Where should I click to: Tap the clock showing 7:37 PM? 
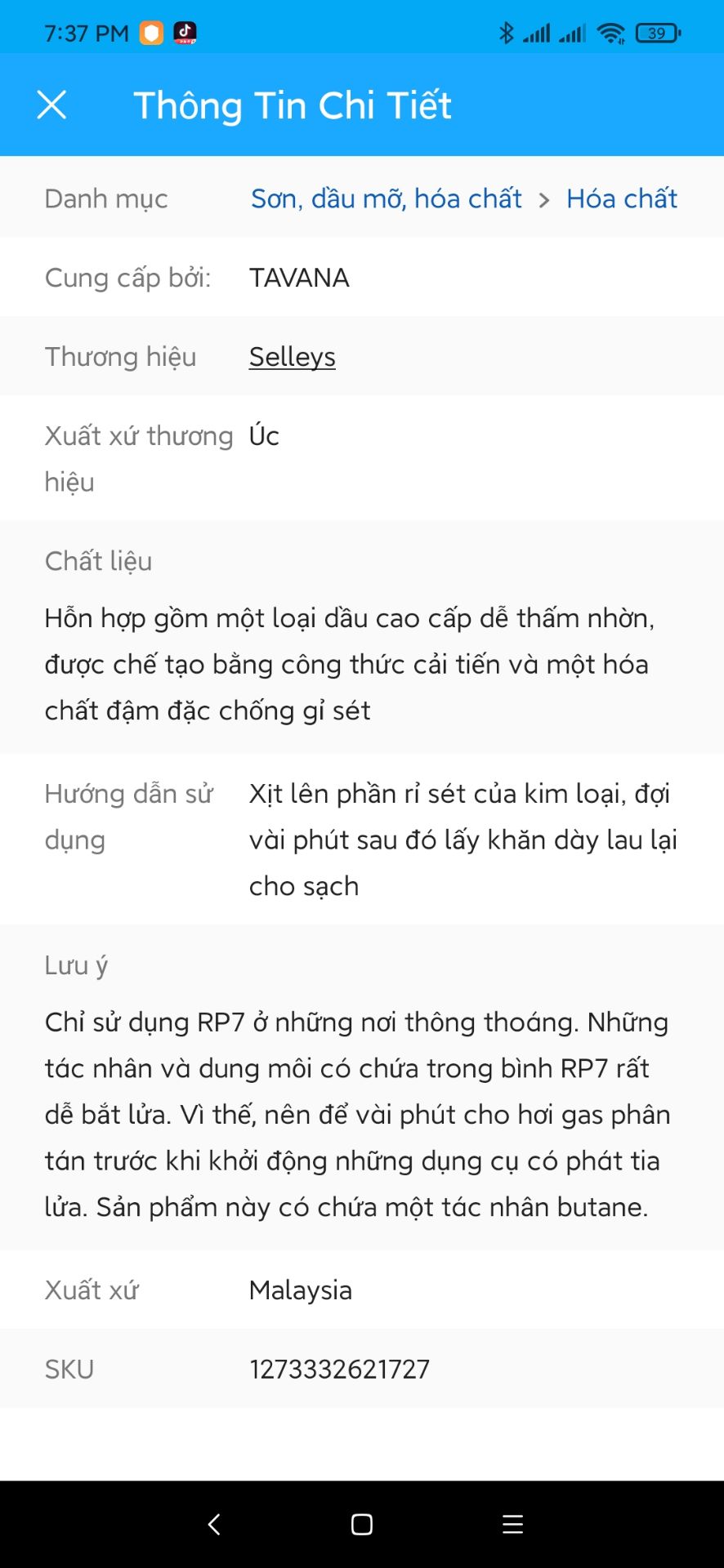85,33
